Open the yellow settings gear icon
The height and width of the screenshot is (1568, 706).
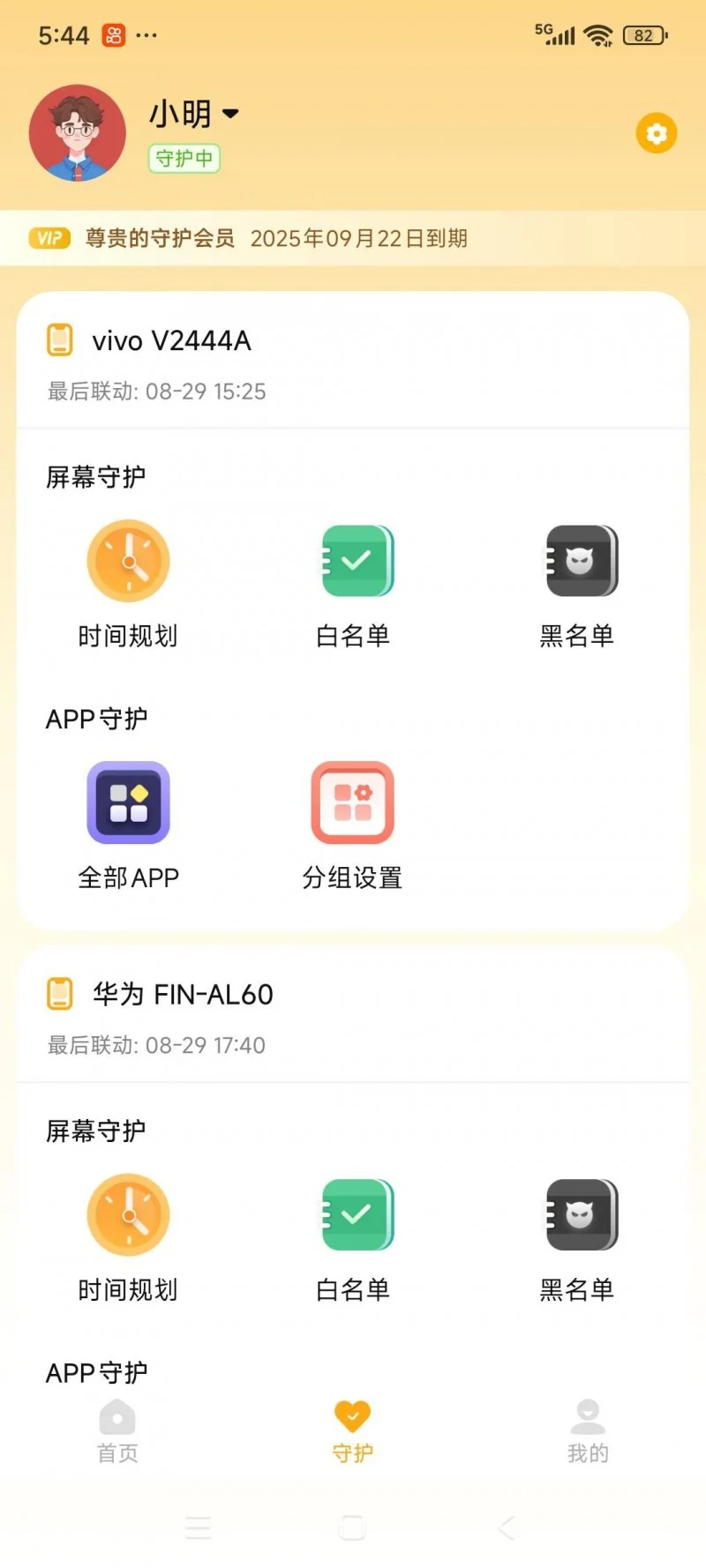pos(656,133)
